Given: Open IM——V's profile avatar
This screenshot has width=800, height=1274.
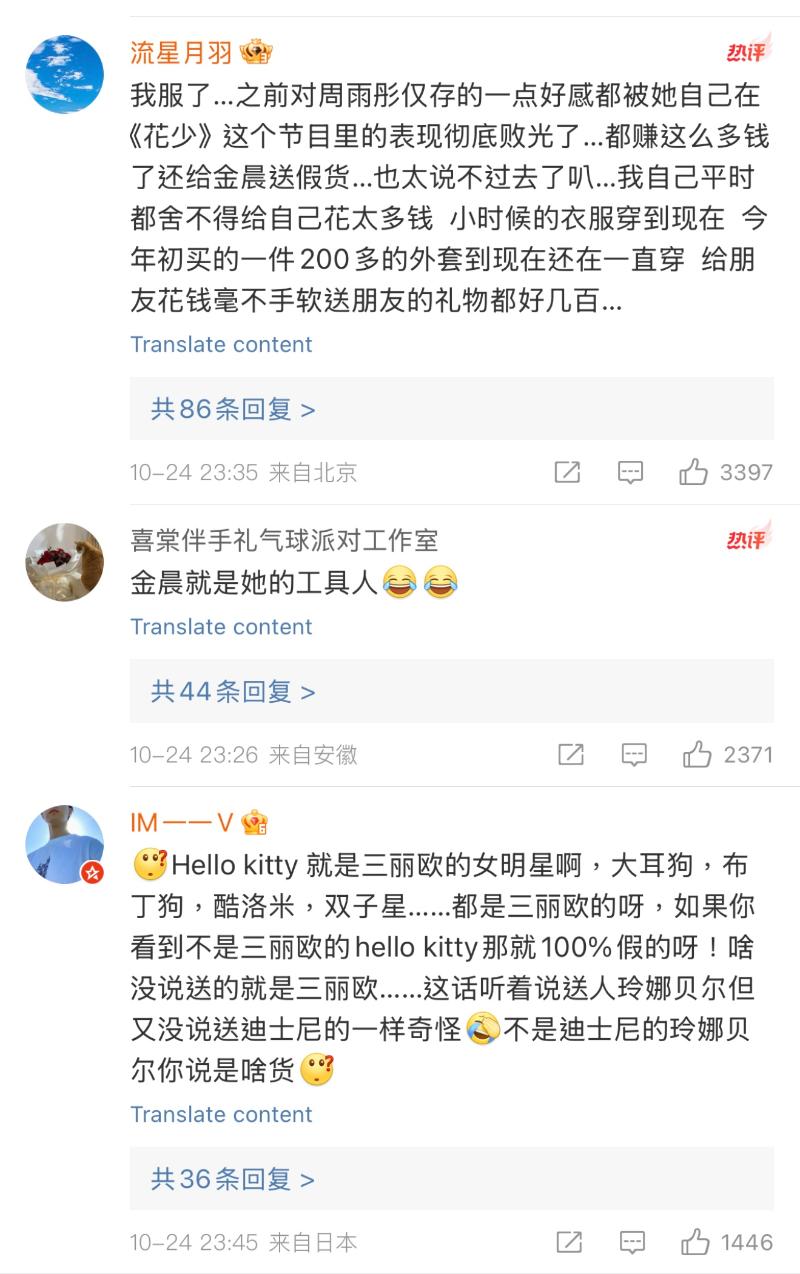Looking at the screenshot, I should click(64, 844).
